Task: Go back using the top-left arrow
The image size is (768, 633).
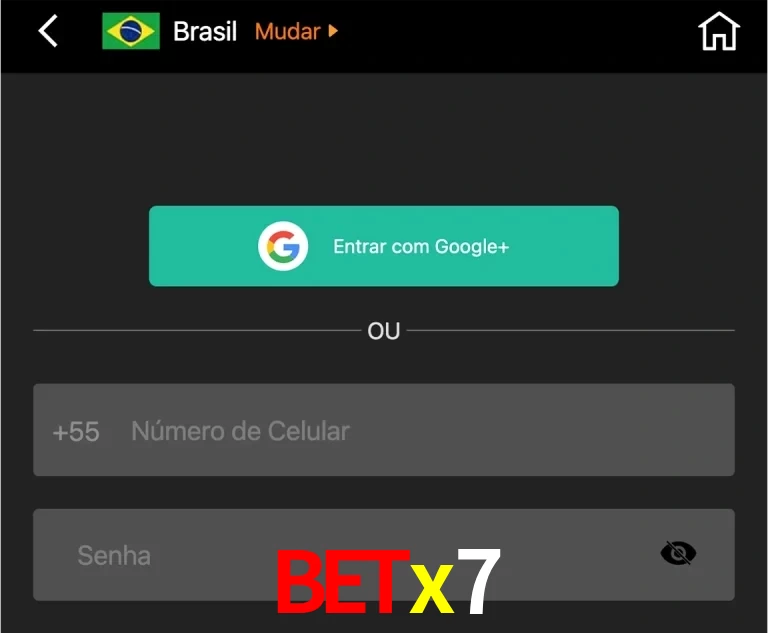Action: click(x=48, y=31)
